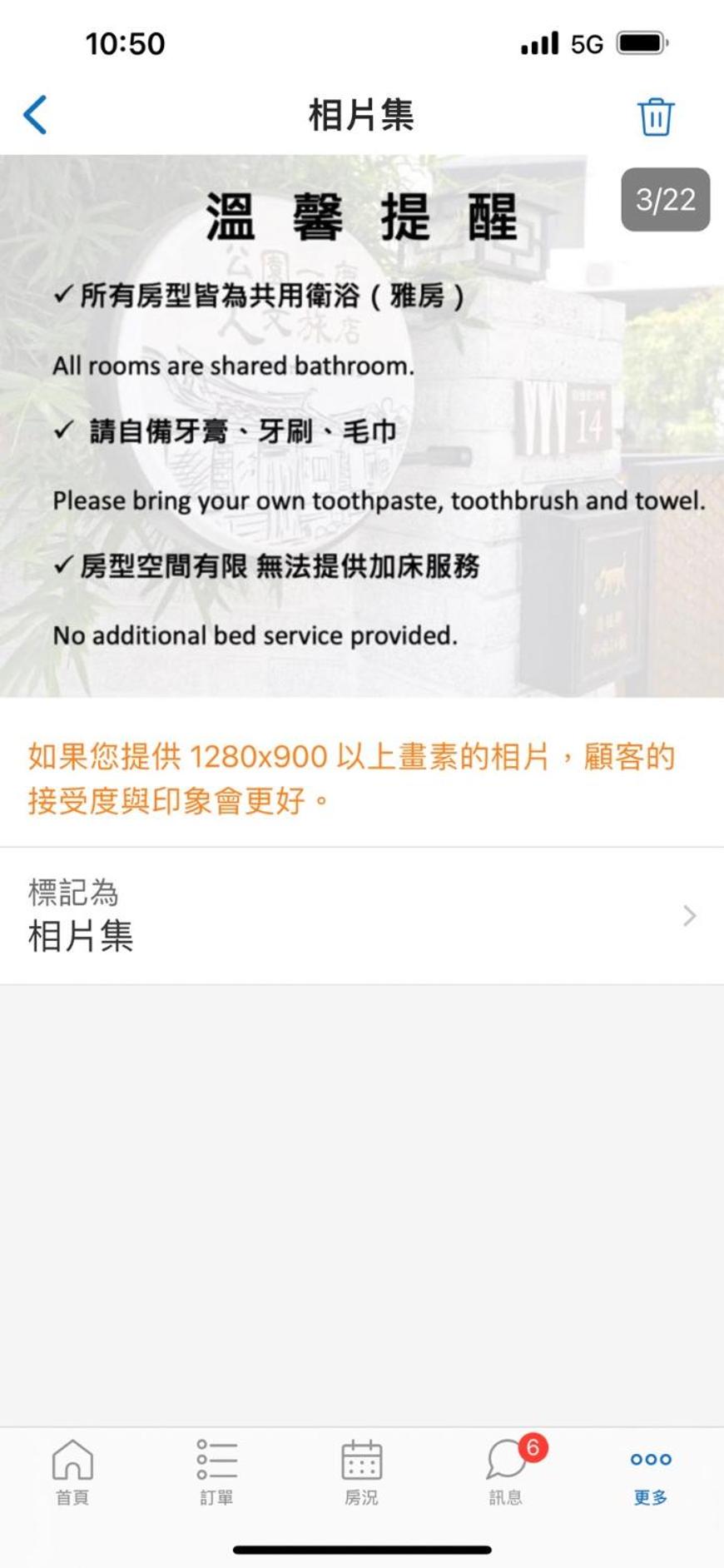Go to the 房況 calendar tab

pyautogui.click(x=361, y=1471)
